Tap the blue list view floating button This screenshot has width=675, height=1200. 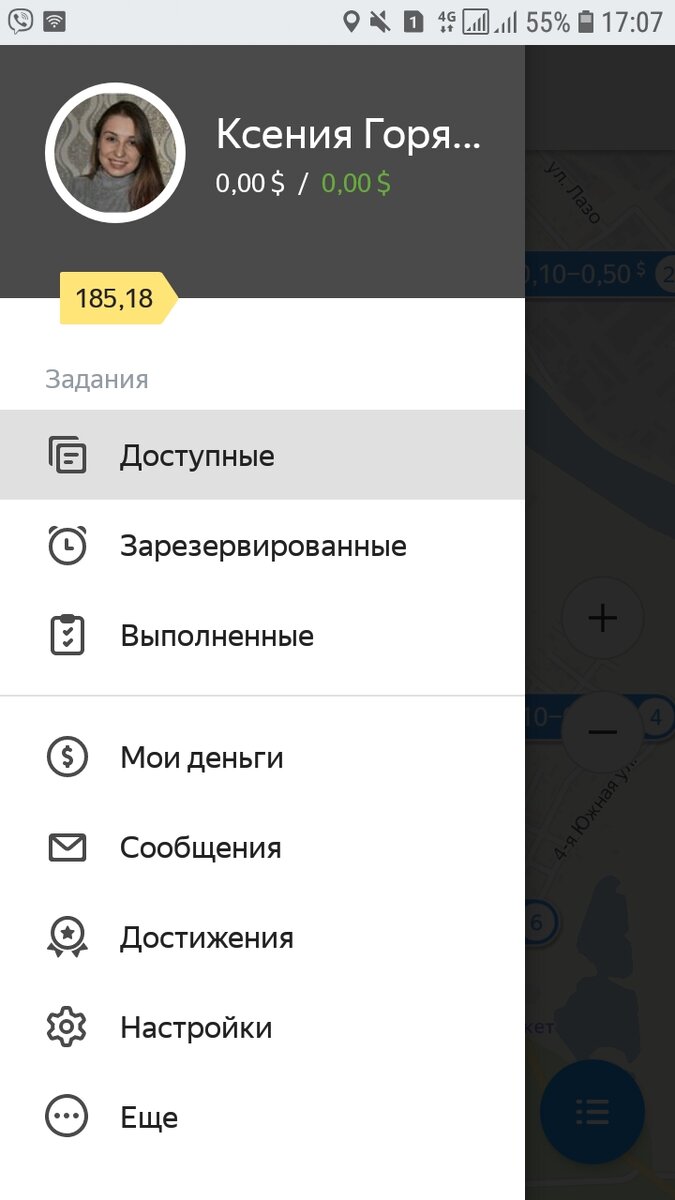point(592,1111)
